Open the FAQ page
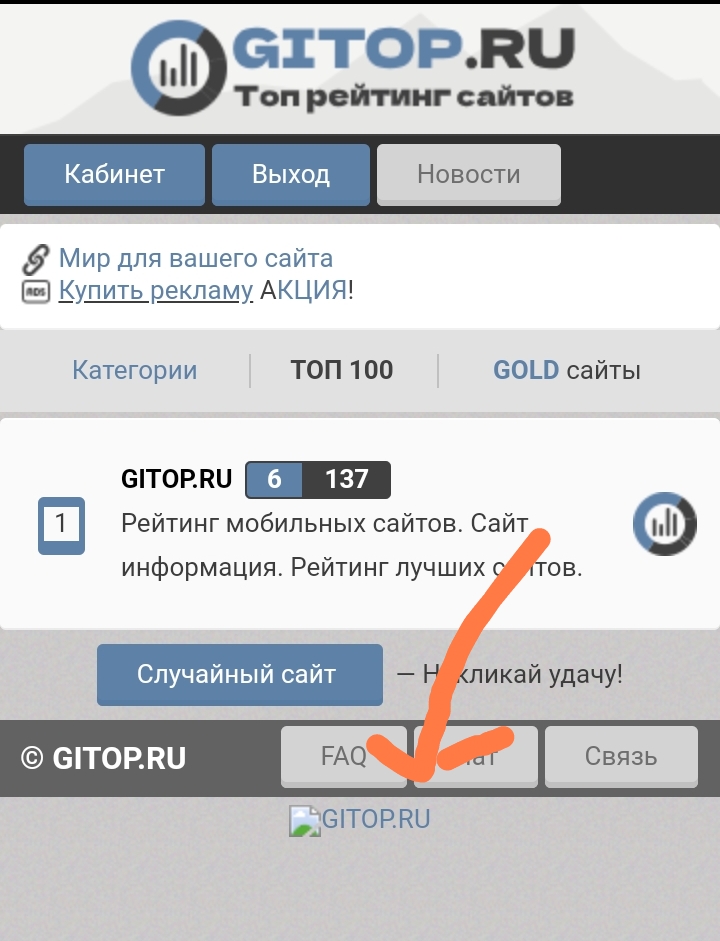Viewport: 720px width, 941px height. (343, 756)
